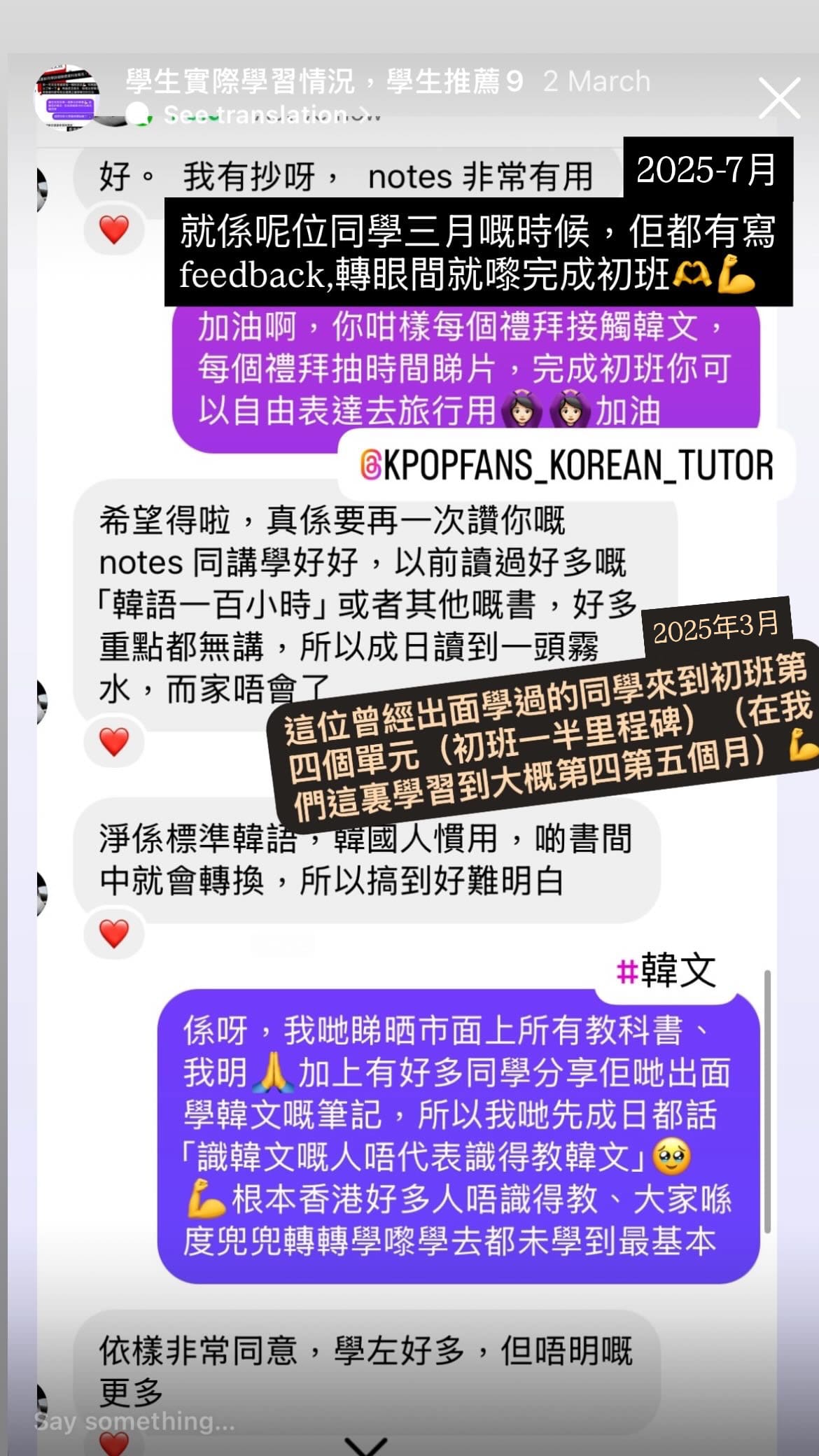This screenshot has height=1456, width=819.
Task: Open the #韓文 hashtag sticker
Action: click(x=666, y=971)
